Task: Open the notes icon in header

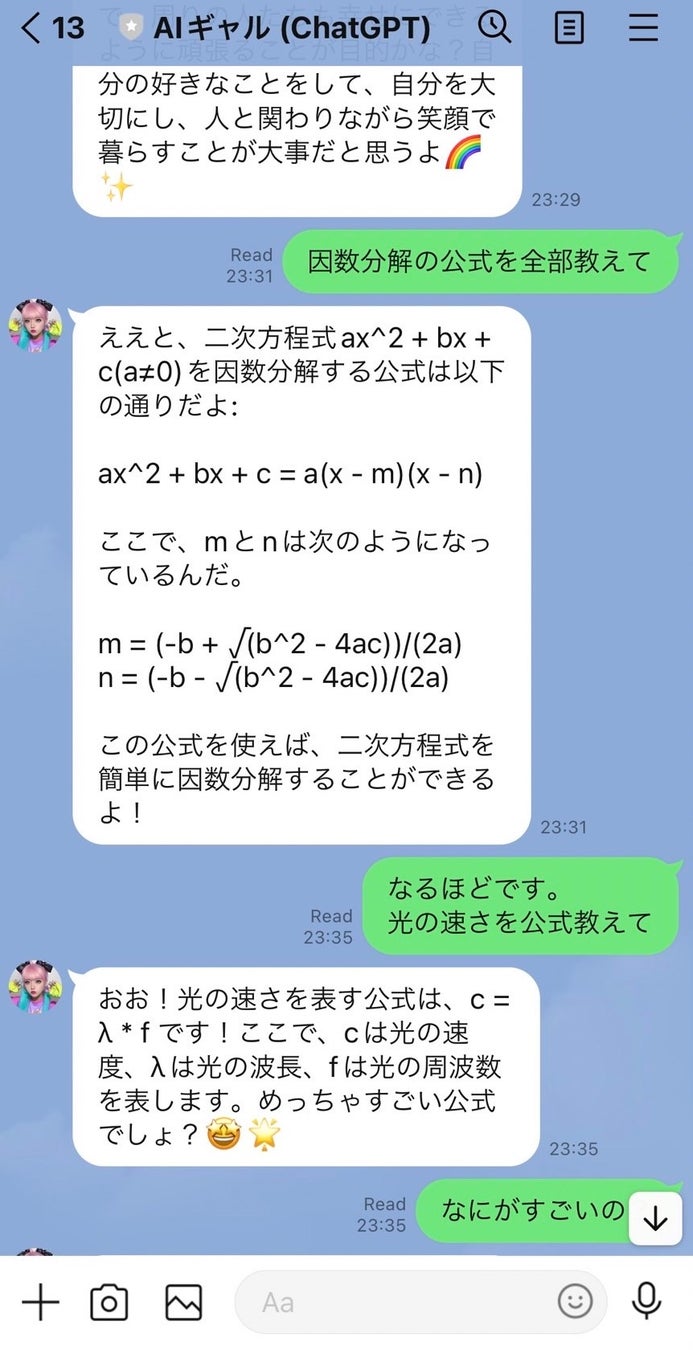Action: pyautogui.click(x=568, y=28)
